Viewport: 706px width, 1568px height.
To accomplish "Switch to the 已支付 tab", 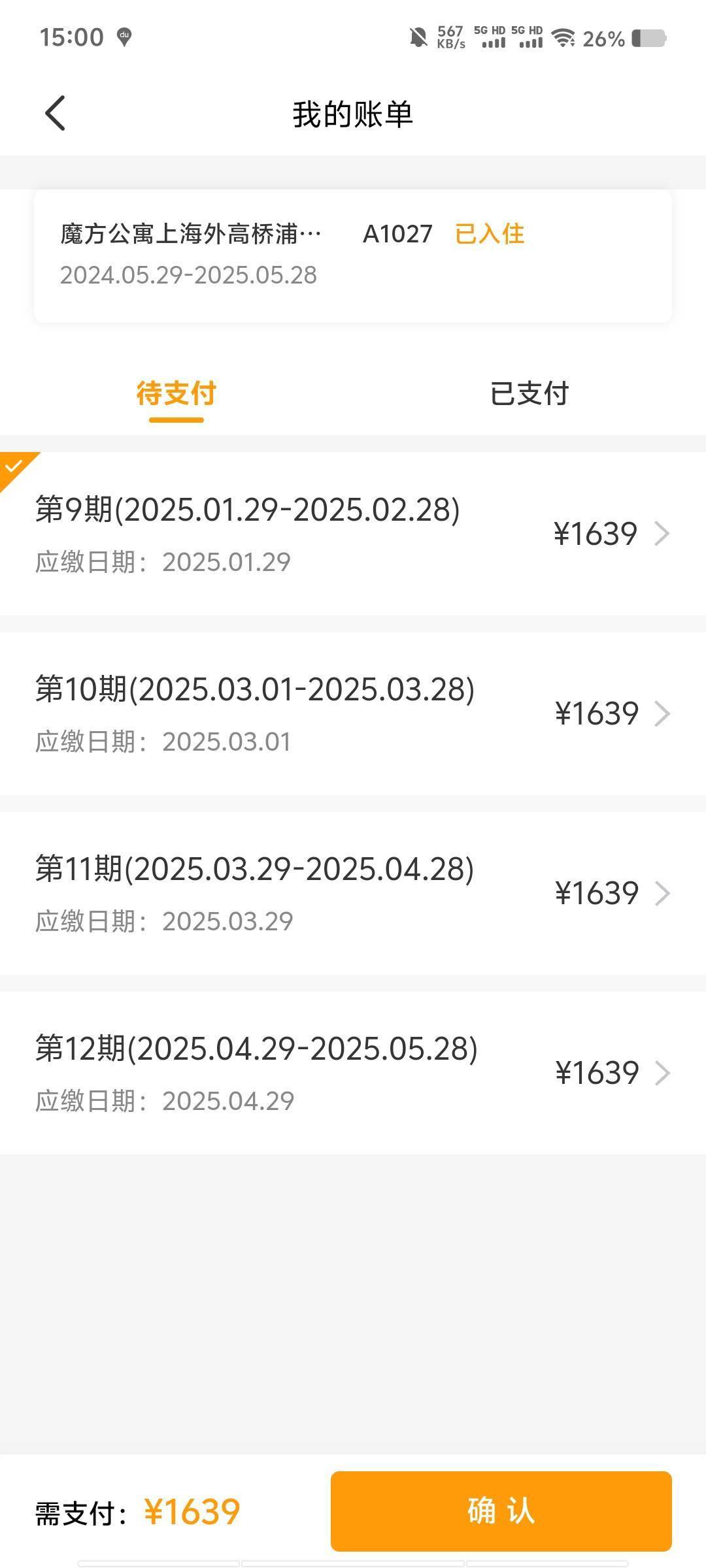I will point(529,393).
